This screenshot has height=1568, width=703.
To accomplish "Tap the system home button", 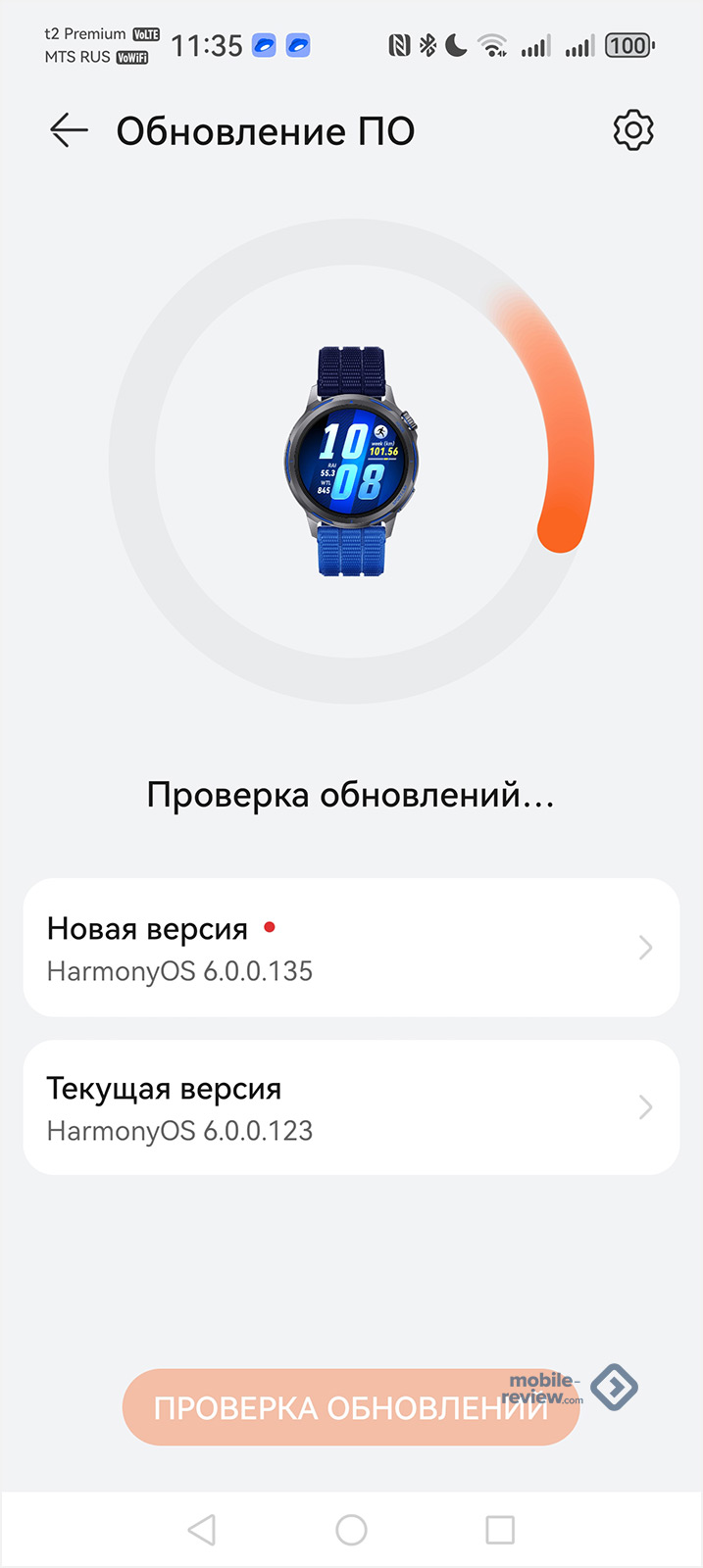I will [351, 1530].
